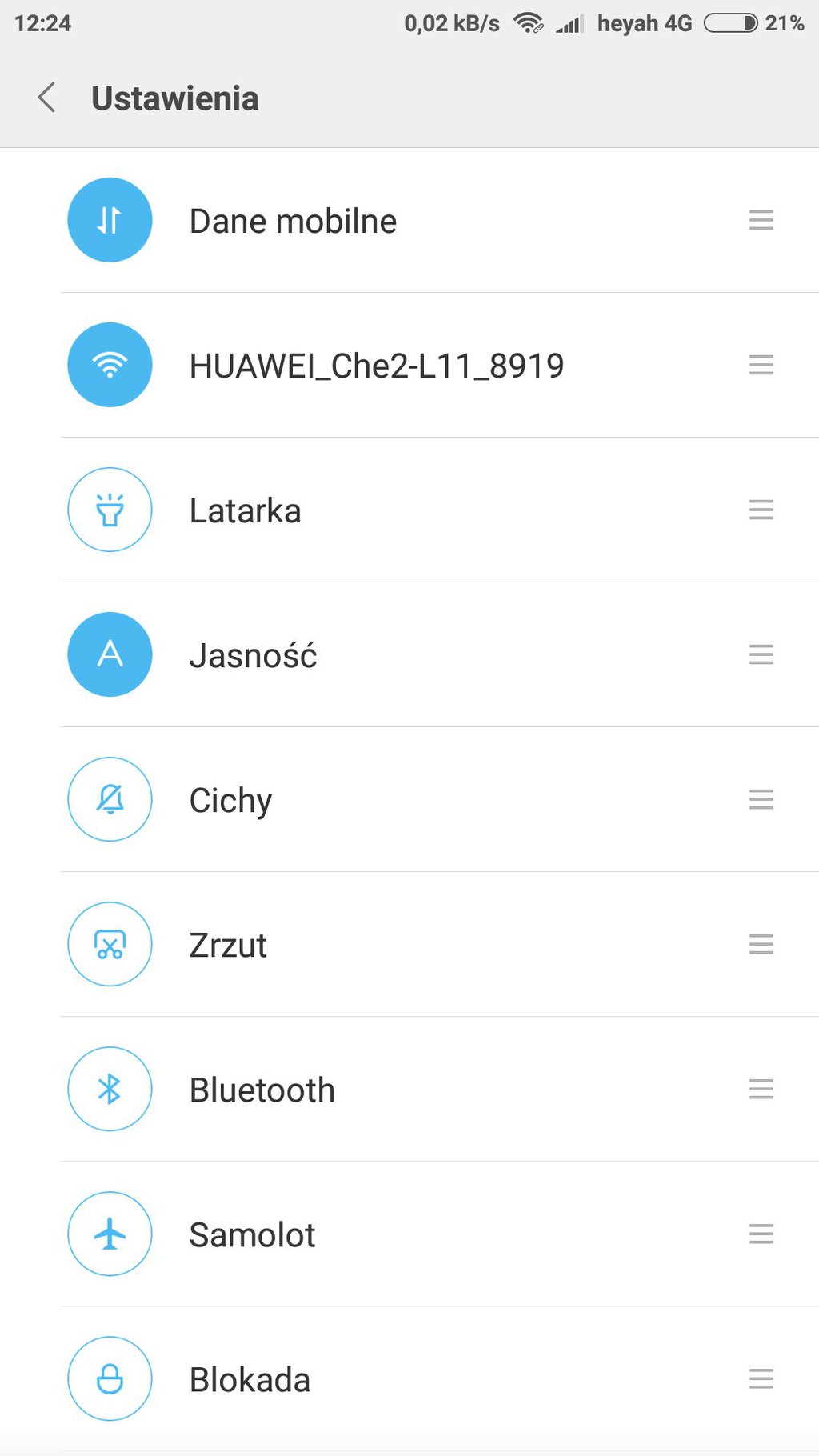Tap the reorder handle for Samolot

761,1234
